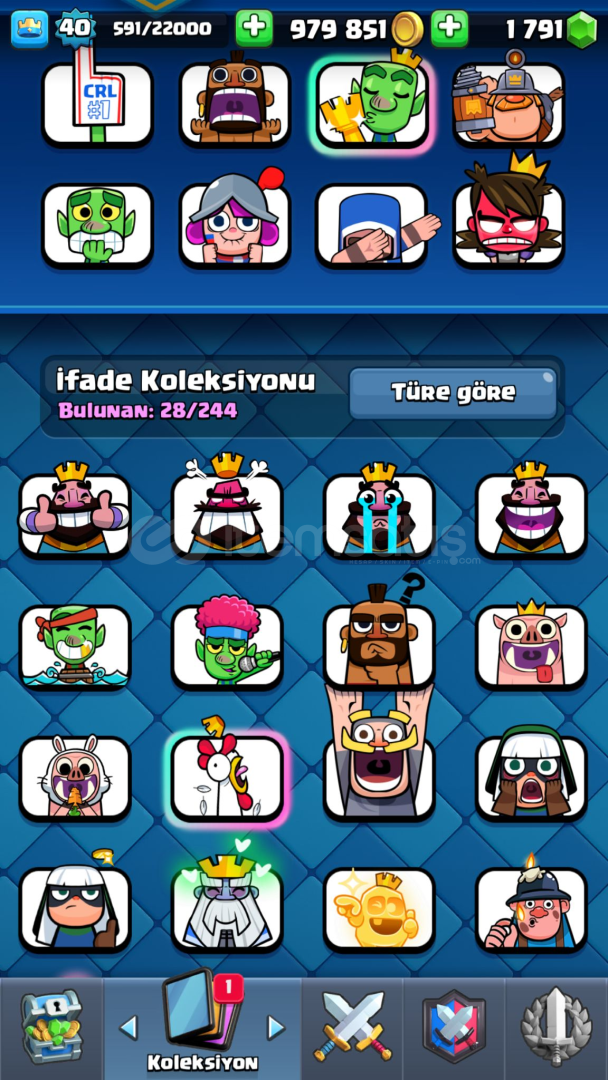Choose the confused Hog Rider question-mark emote

pyautogui.click(x=379, y=647)
